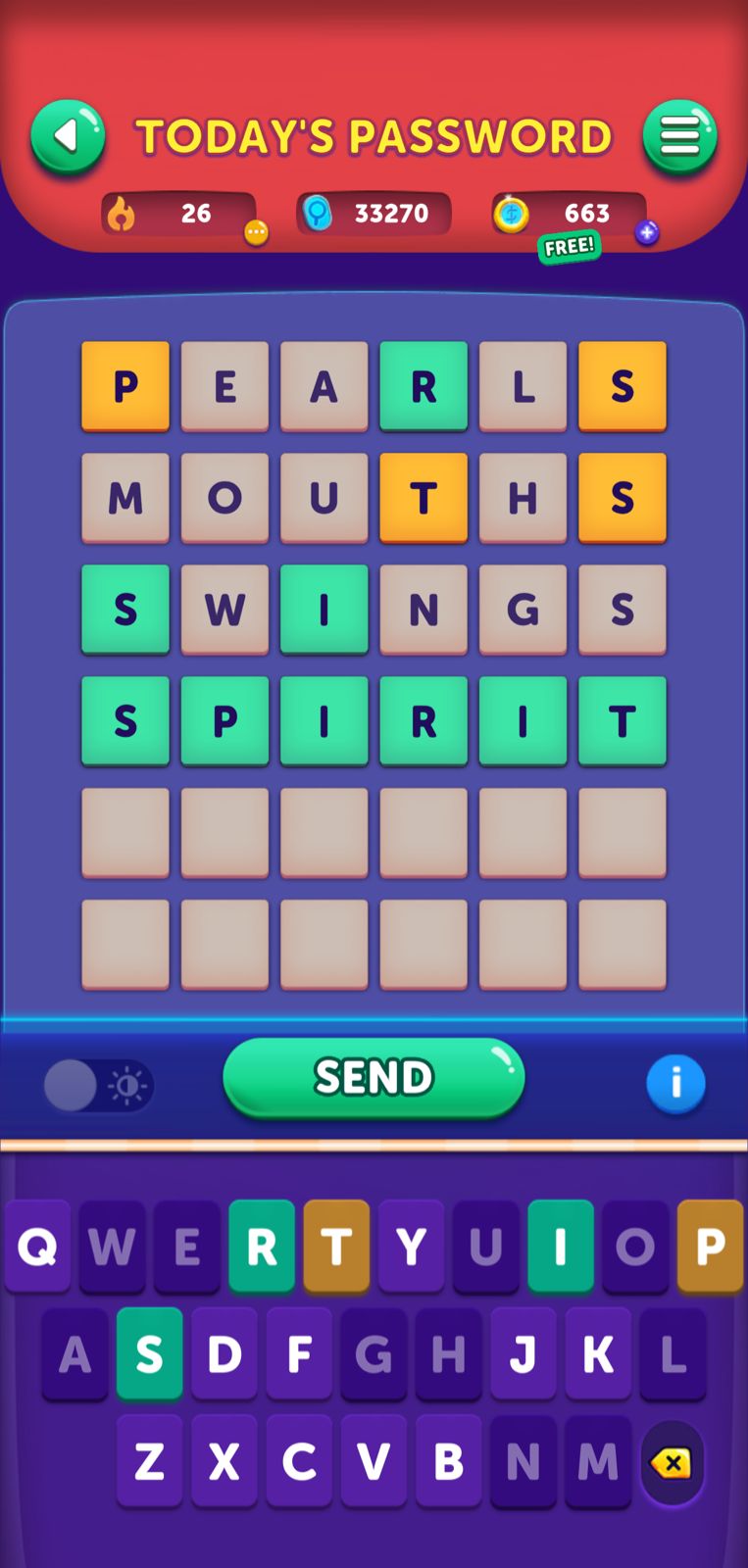The image size is (748, 1568).
Task: Hit the green I key
Action: point(561,1247)
